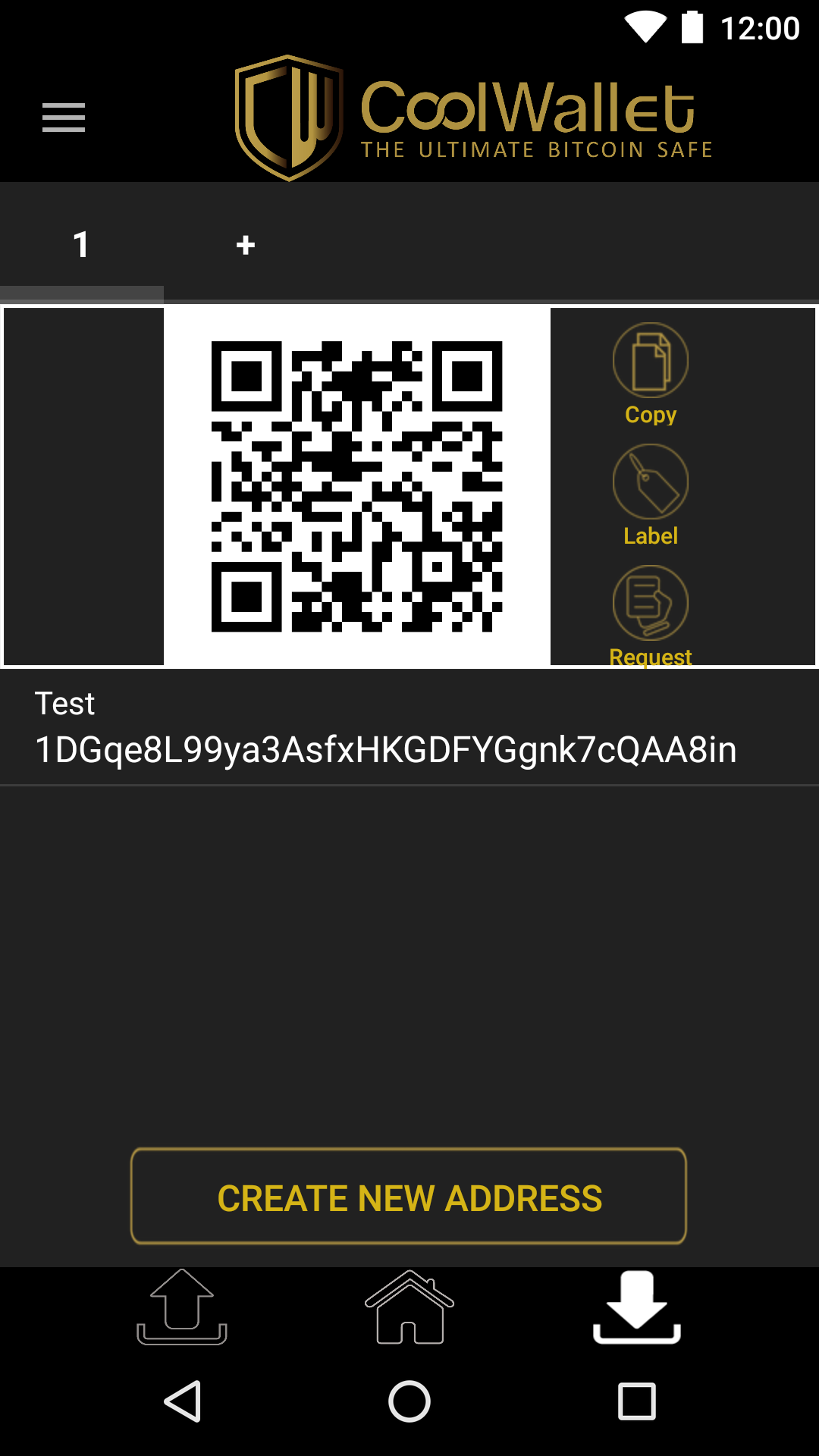Go to the home tab
Viewport: 819px width, 1456px height.
coord(409,1307)
